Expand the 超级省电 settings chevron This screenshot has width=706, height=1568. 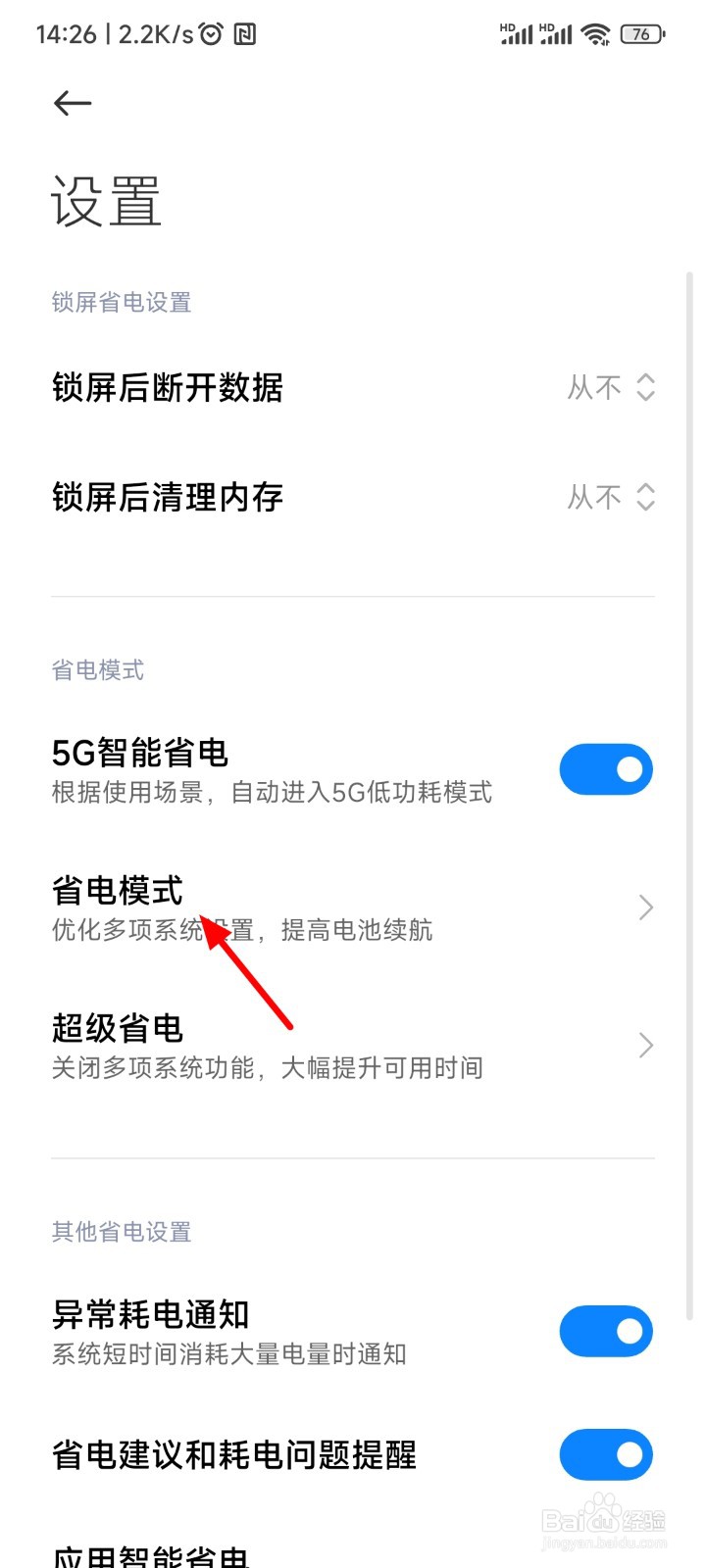click(644, 1045)
